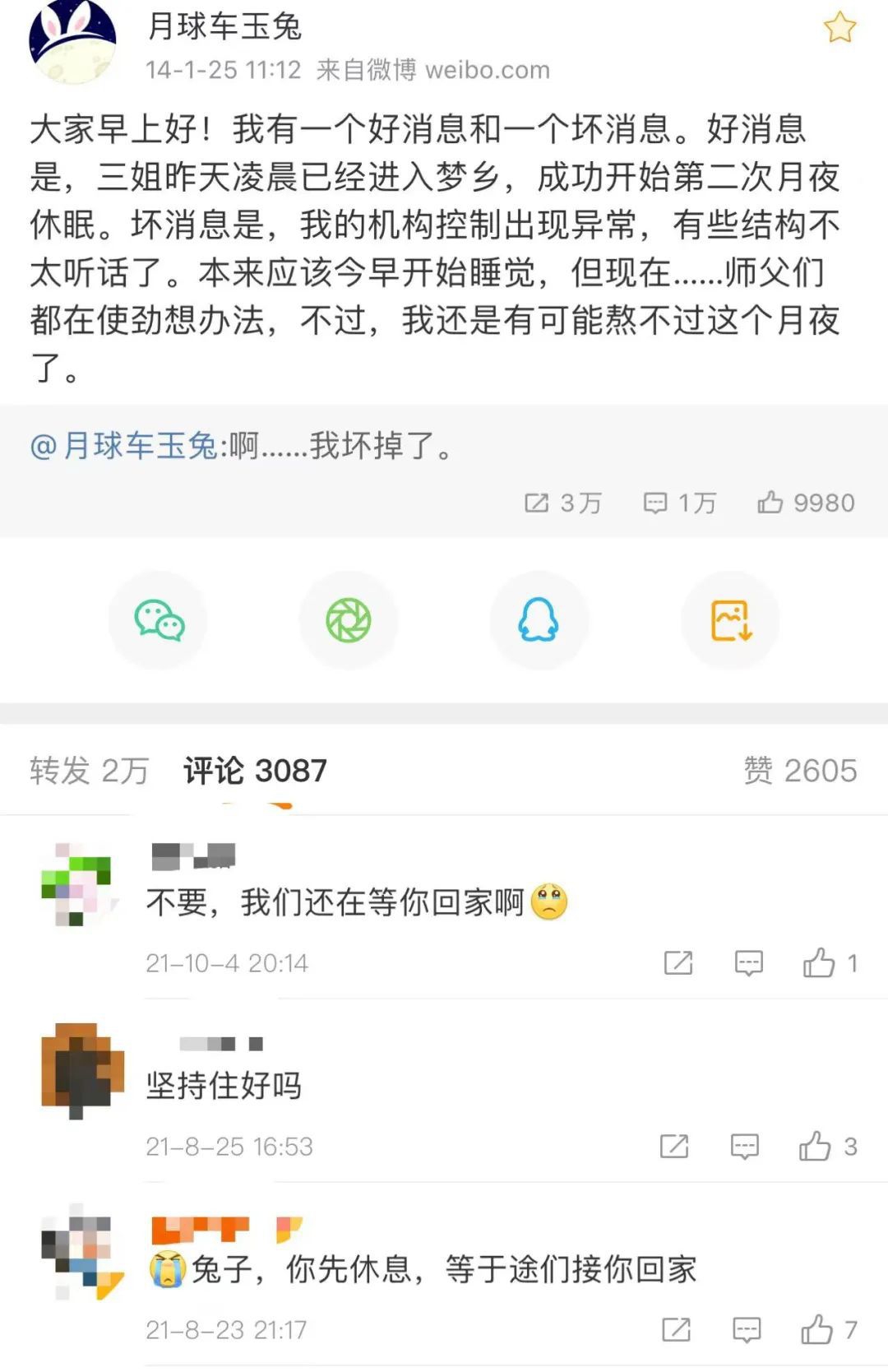This screenshot has height=1372, width=888.
Task: Select the 评论 3087 tab
Action: tap(255, 771)
